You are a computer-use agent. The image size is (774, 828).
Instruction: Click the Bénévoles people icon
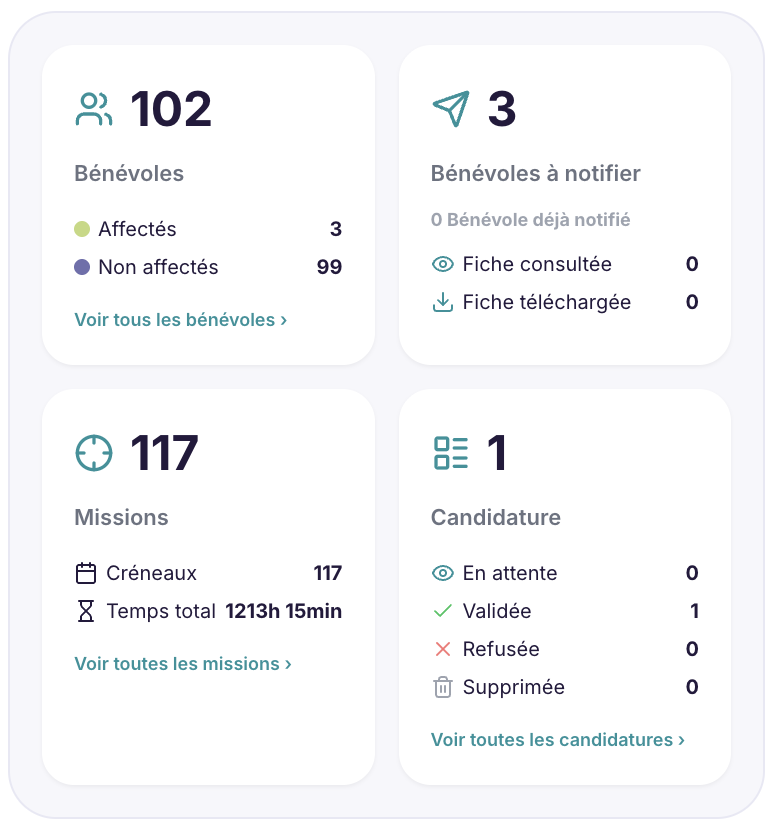(x=93, y=107)
